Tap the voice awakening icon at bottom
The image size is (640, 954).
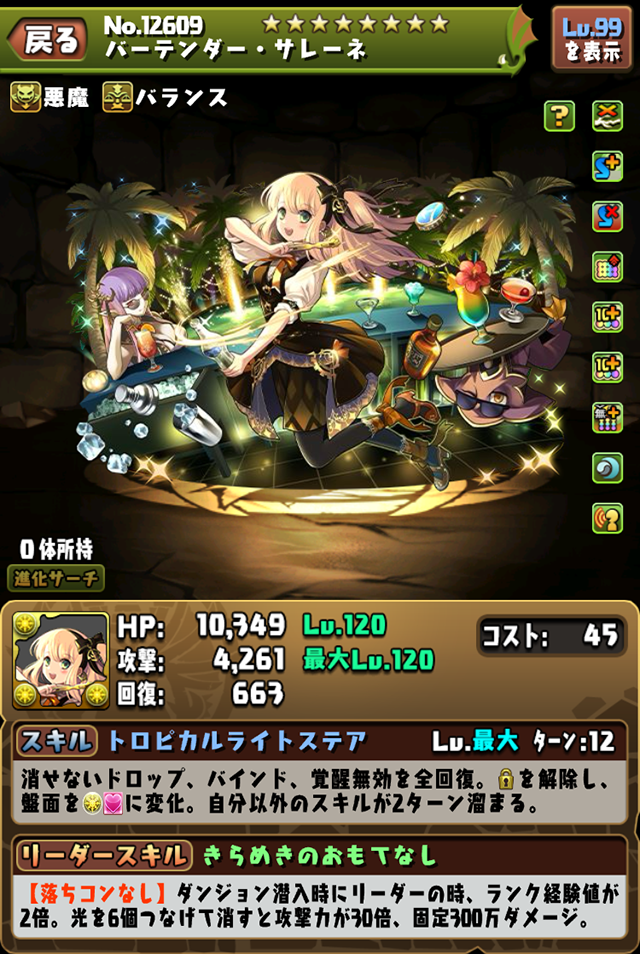(x=607, y=516)
